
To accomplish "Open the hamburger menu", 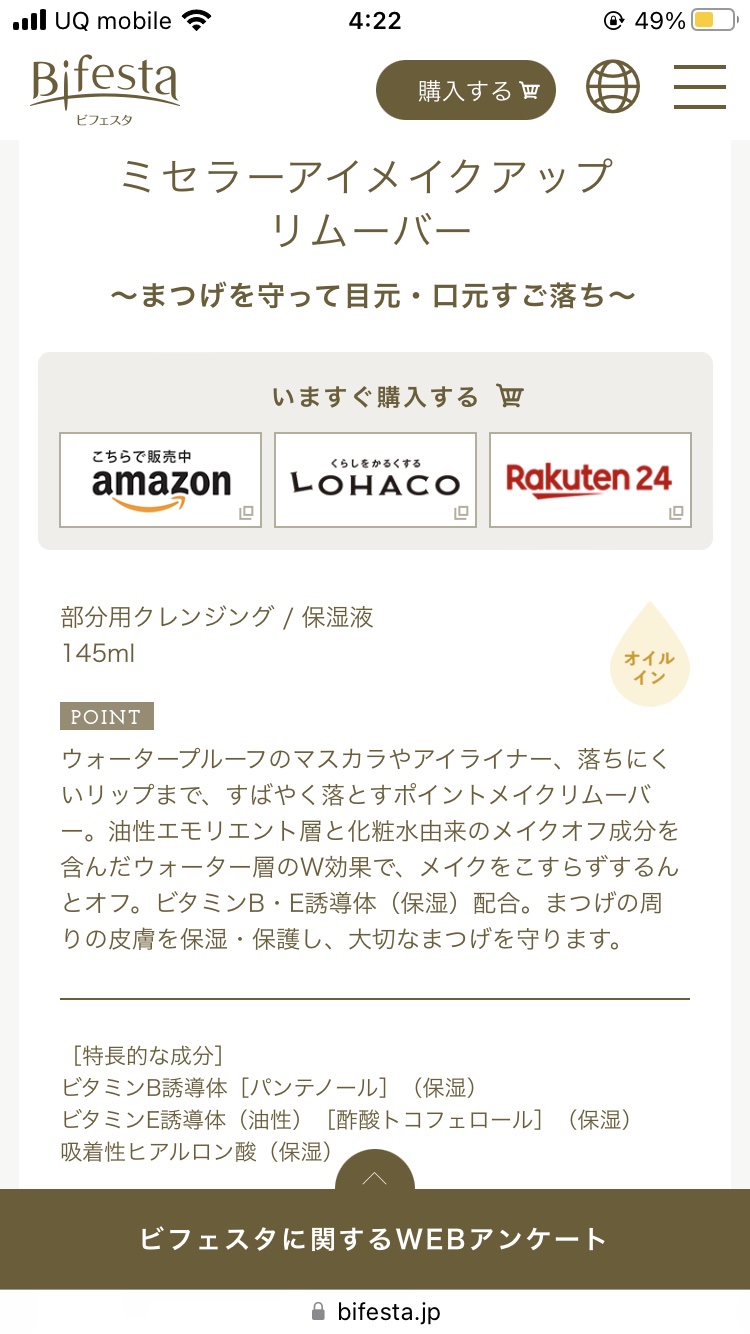I will coord(699,87).
